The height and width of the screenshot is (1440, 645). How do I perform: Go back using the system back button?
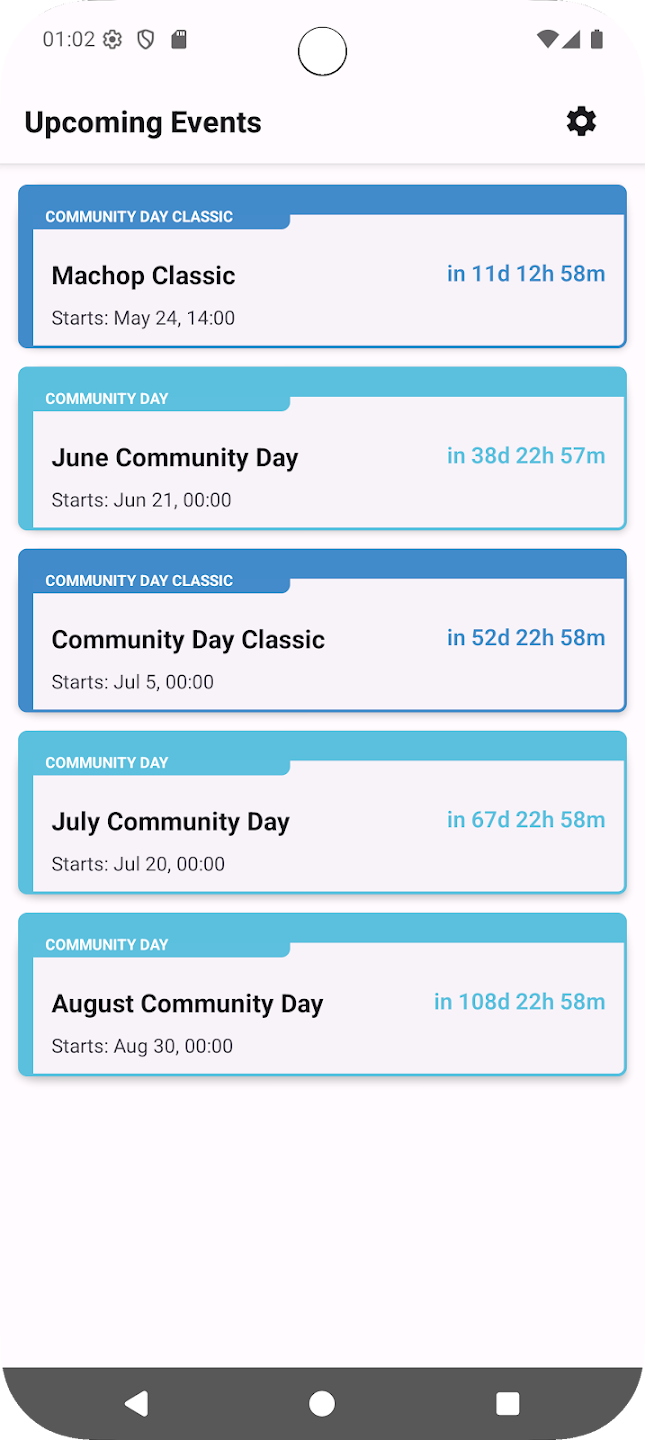pos(136,1403)
